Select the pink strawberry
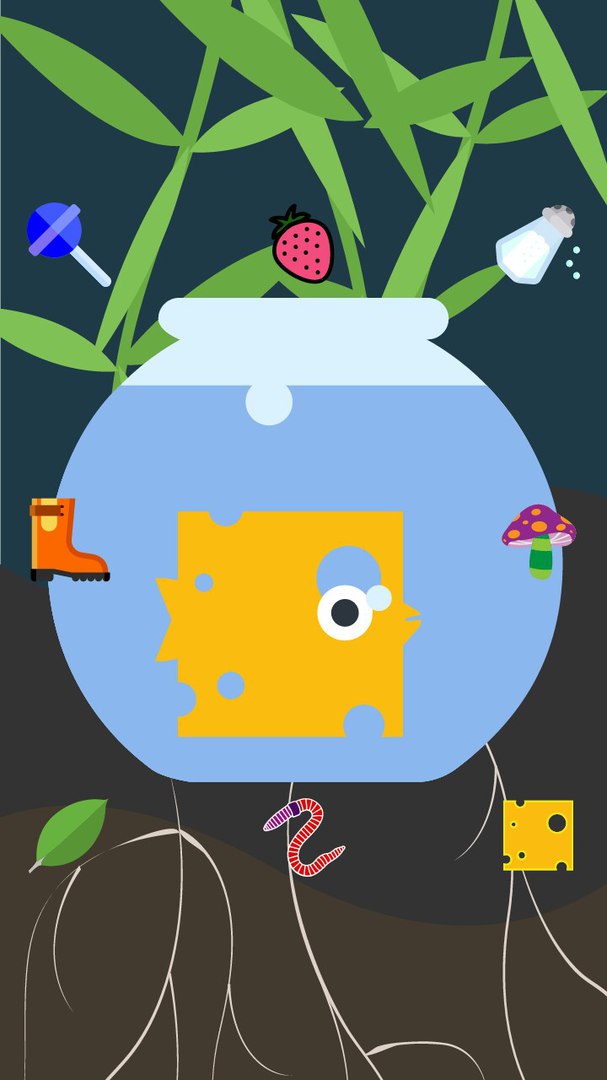Viewport: 607px width, 1080px height. (302, 246)
